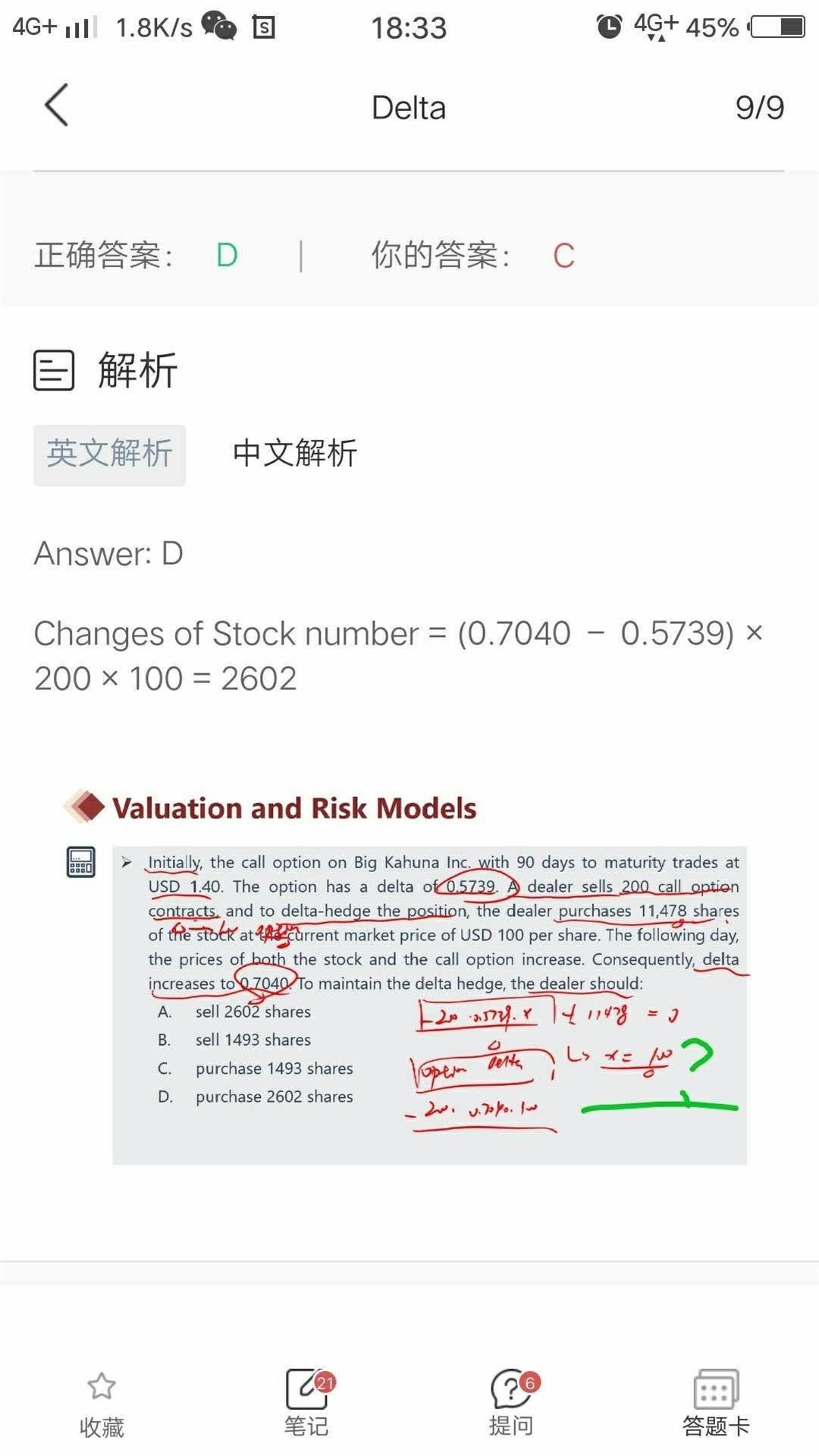Open 提问 to ask a question

click(x=512, y=1404)
